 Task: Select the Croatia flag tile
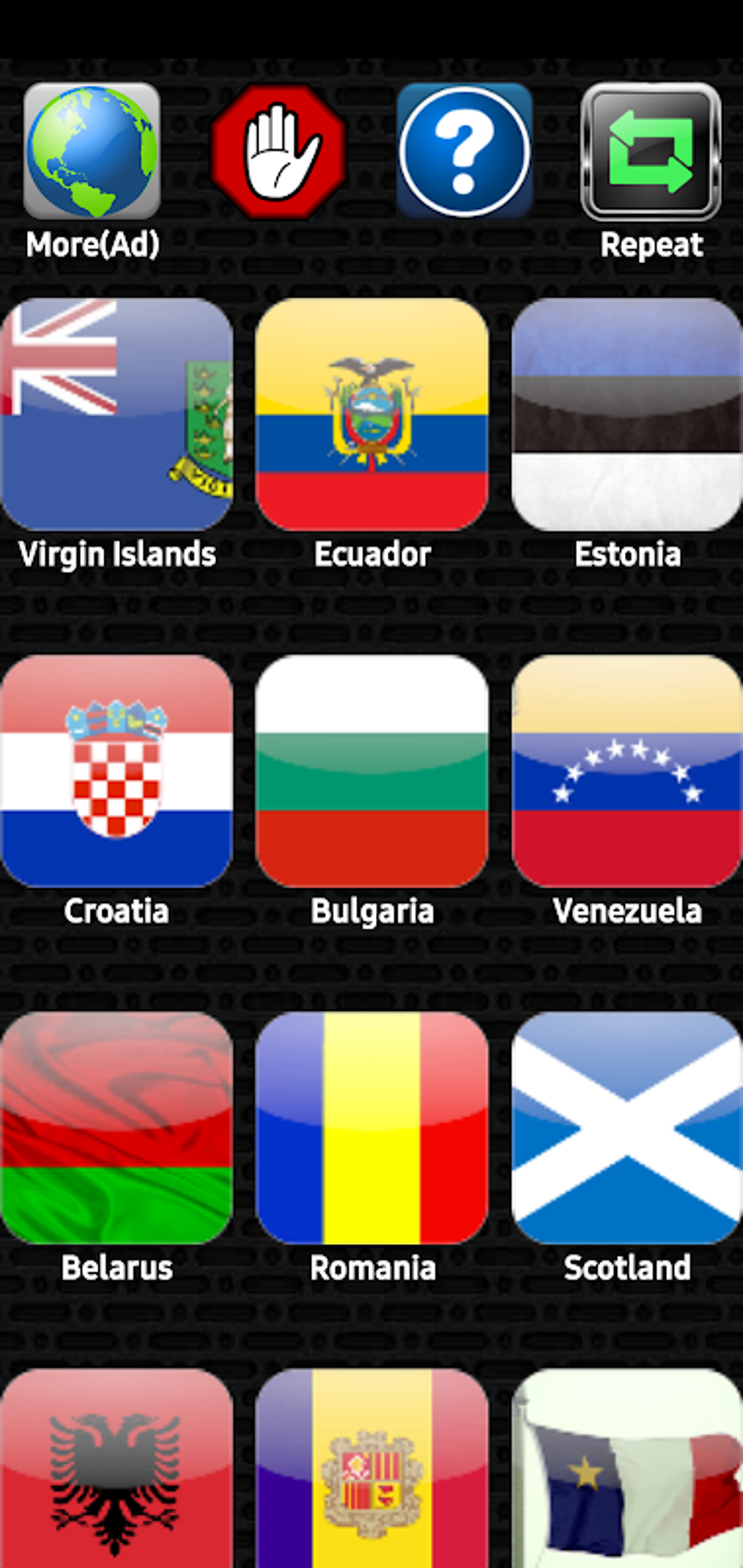click(118, 772)
